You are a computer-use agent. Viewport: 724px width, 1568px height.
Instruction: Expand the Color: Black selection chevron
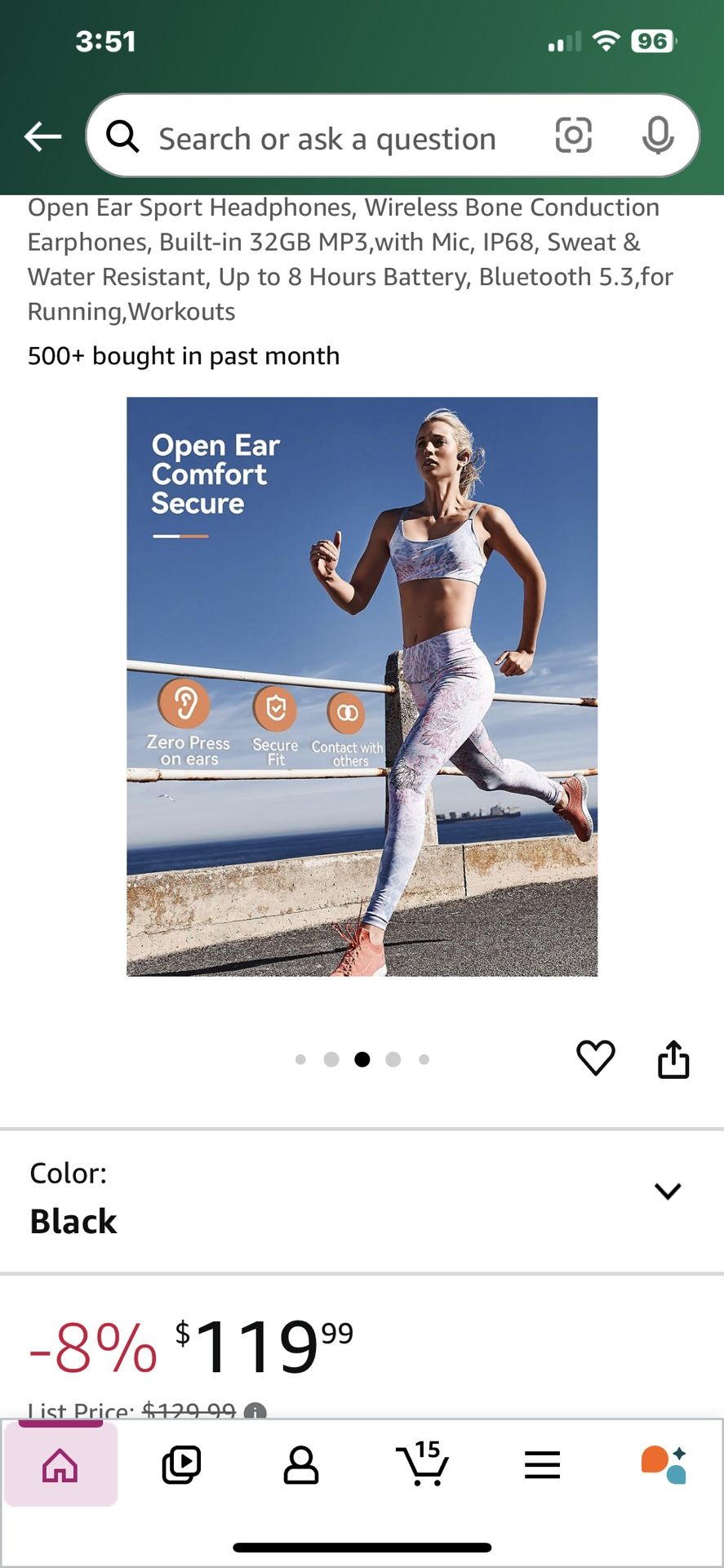pyautogui.click(x=668, y=1190)
